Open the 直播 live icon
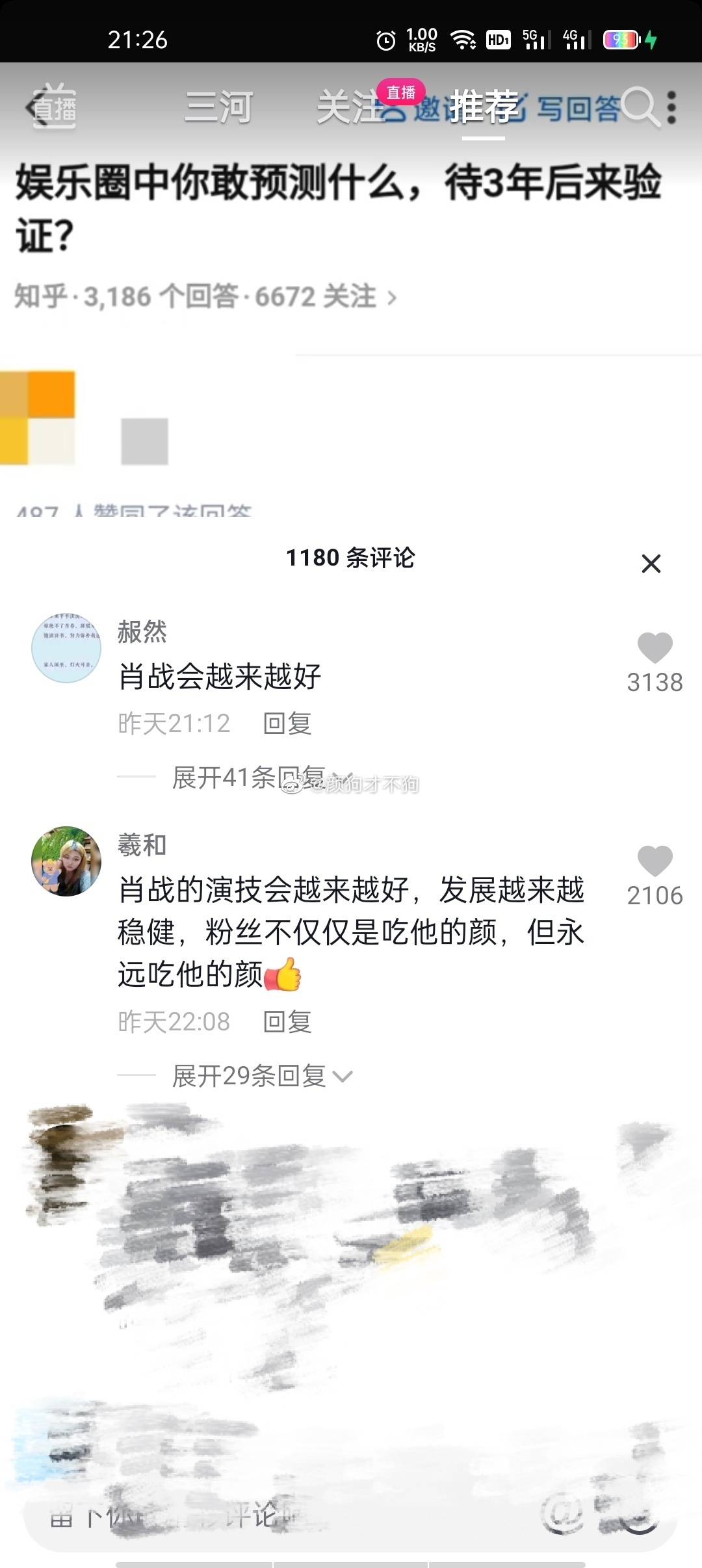 (x=55, y=107)
